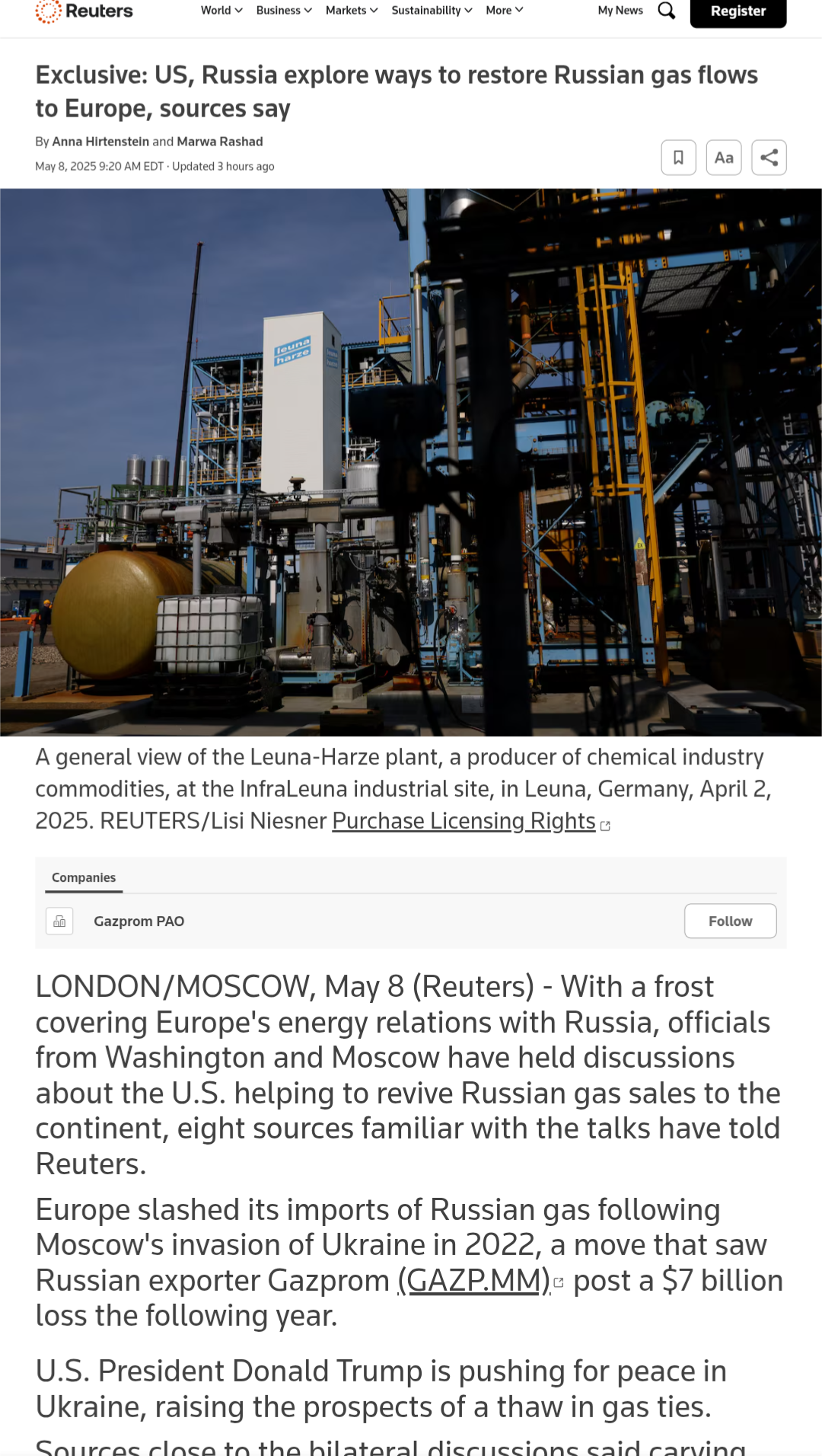Expand the More menu

pyautogui.click(x=505, y=11)
